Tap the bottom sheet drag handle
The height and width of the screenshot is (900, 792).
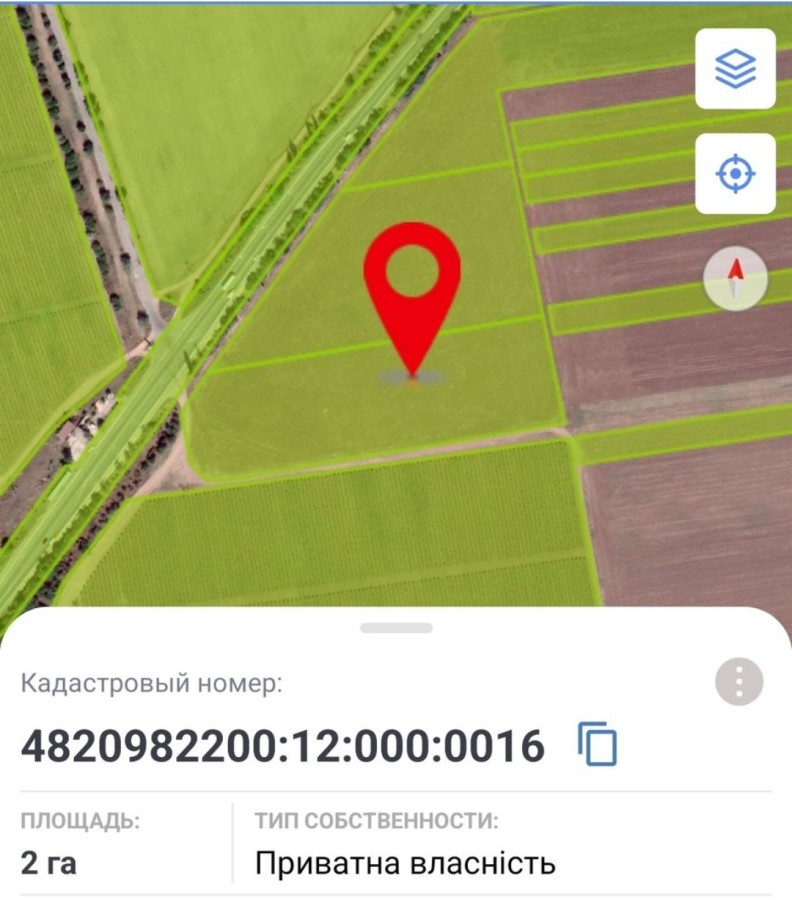click(x=396, y=628)
